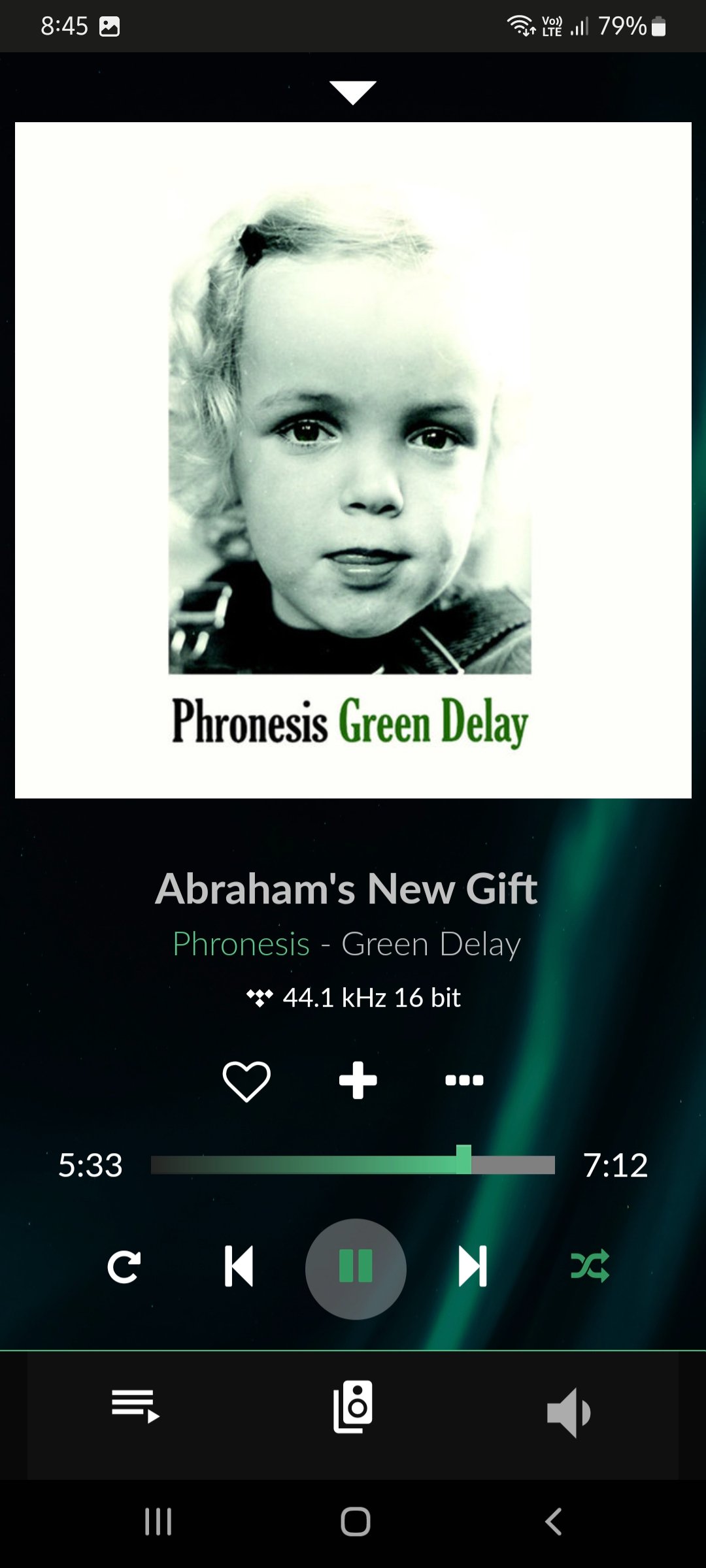Add the track using the plus icon
The width and height of the screenshot is (706, 1568).
pyautogui.click(x=358, y=1081)
